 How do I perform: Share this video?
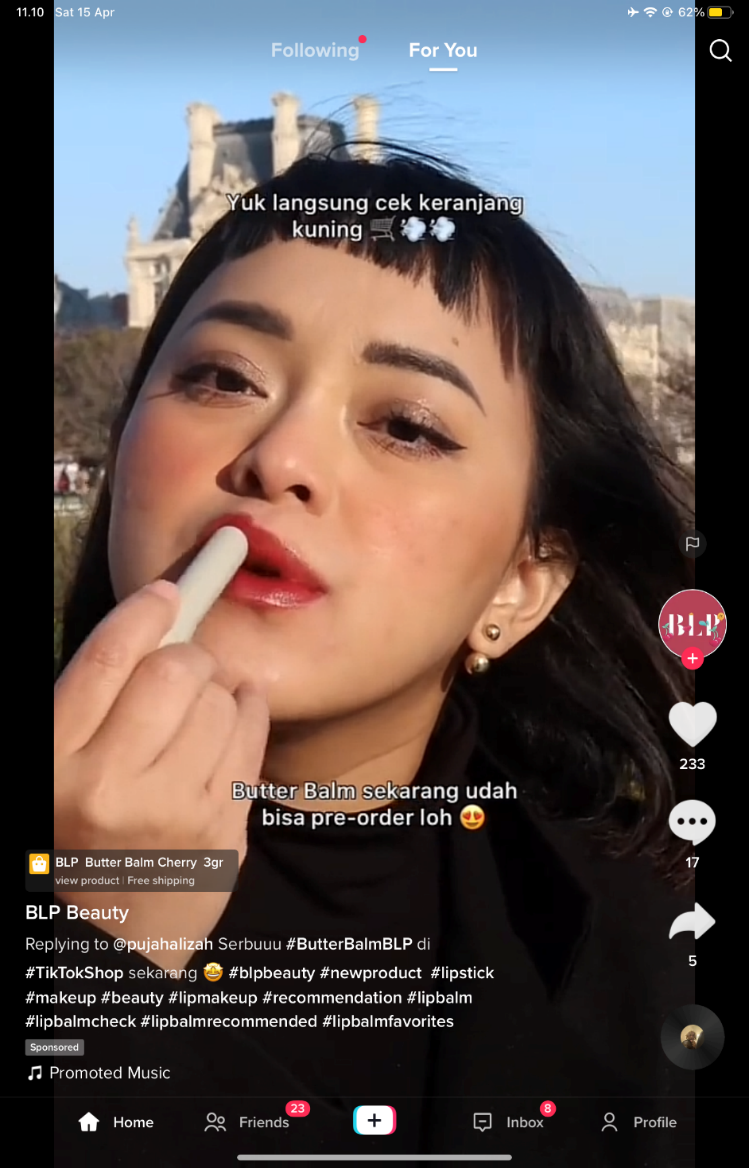point(692,922)
